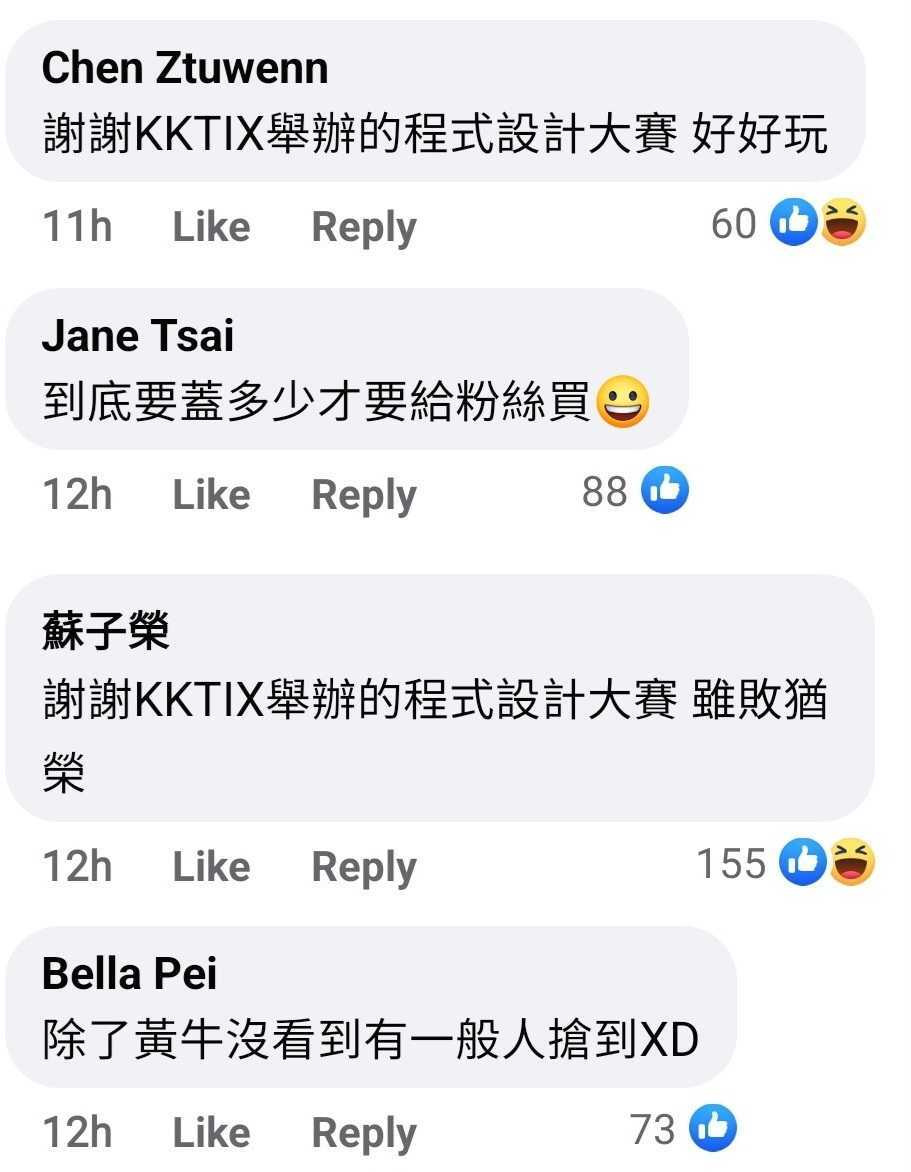Viewport: 911px width, 1172px height.
Task: Like Jane Tsai's comment
Action: coord(211,494)
